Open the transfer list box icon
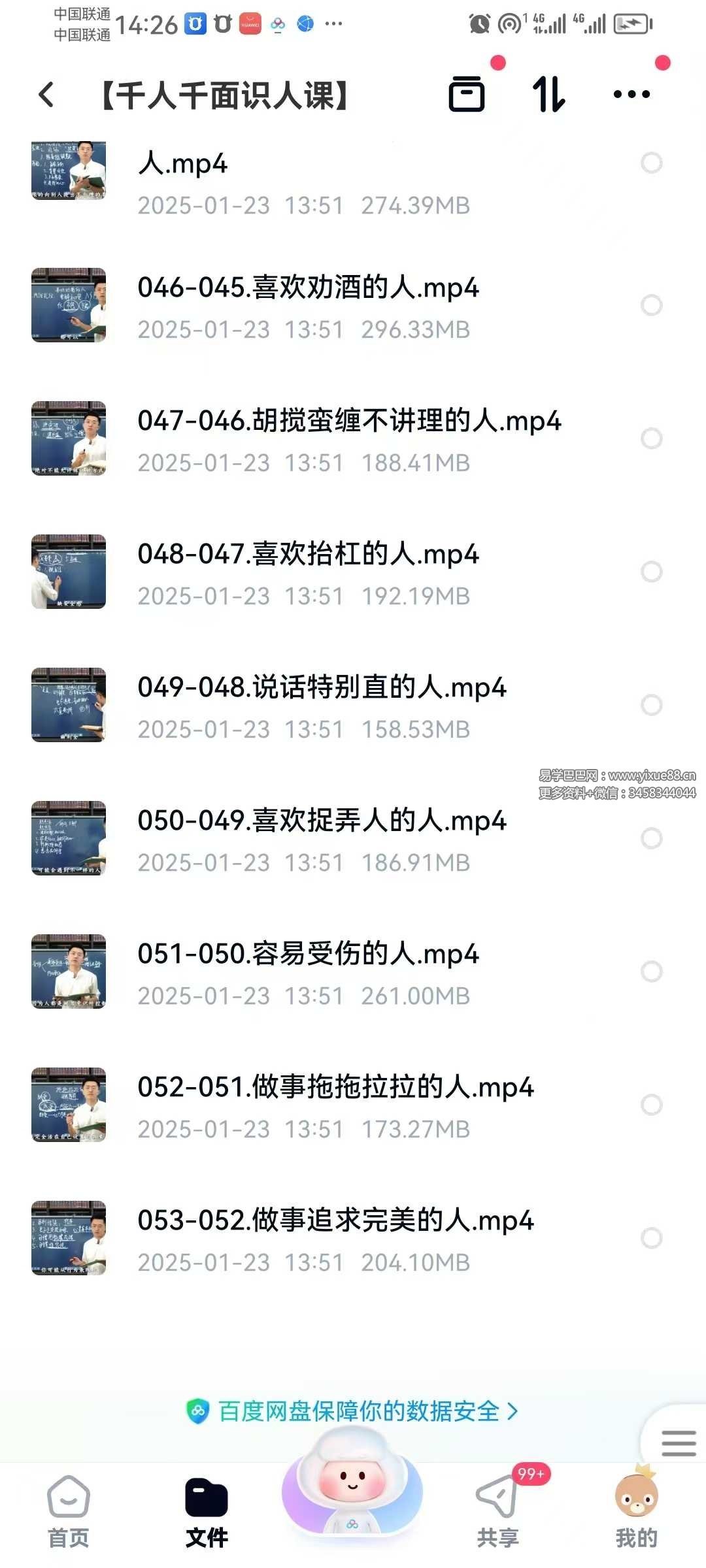This screenshot has width=706, height=1568. pos(467,95)
